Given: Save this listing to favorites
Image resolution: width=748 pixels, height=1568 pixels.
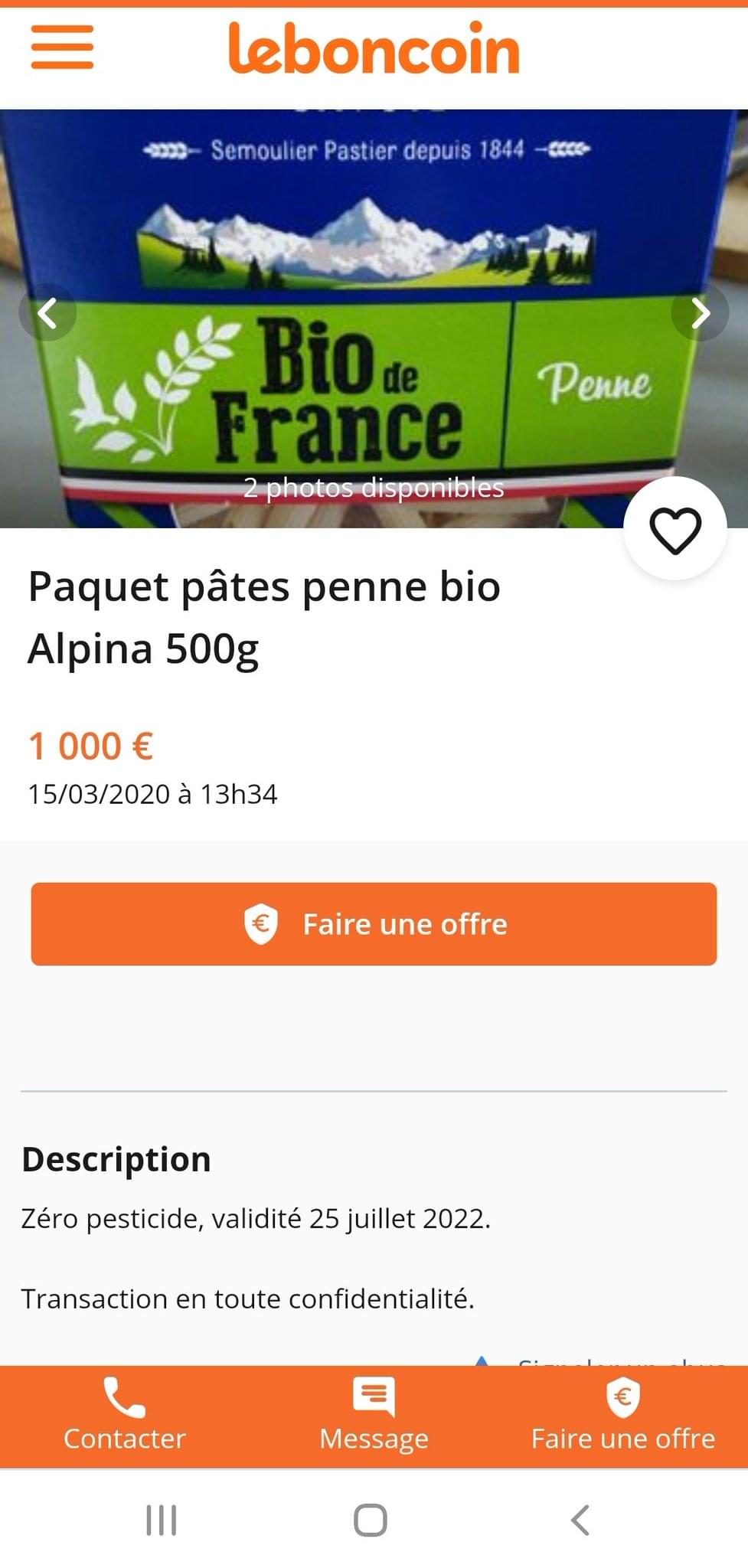Looking at the screenshot, I should pyautogui.click(x=675, y=529).
